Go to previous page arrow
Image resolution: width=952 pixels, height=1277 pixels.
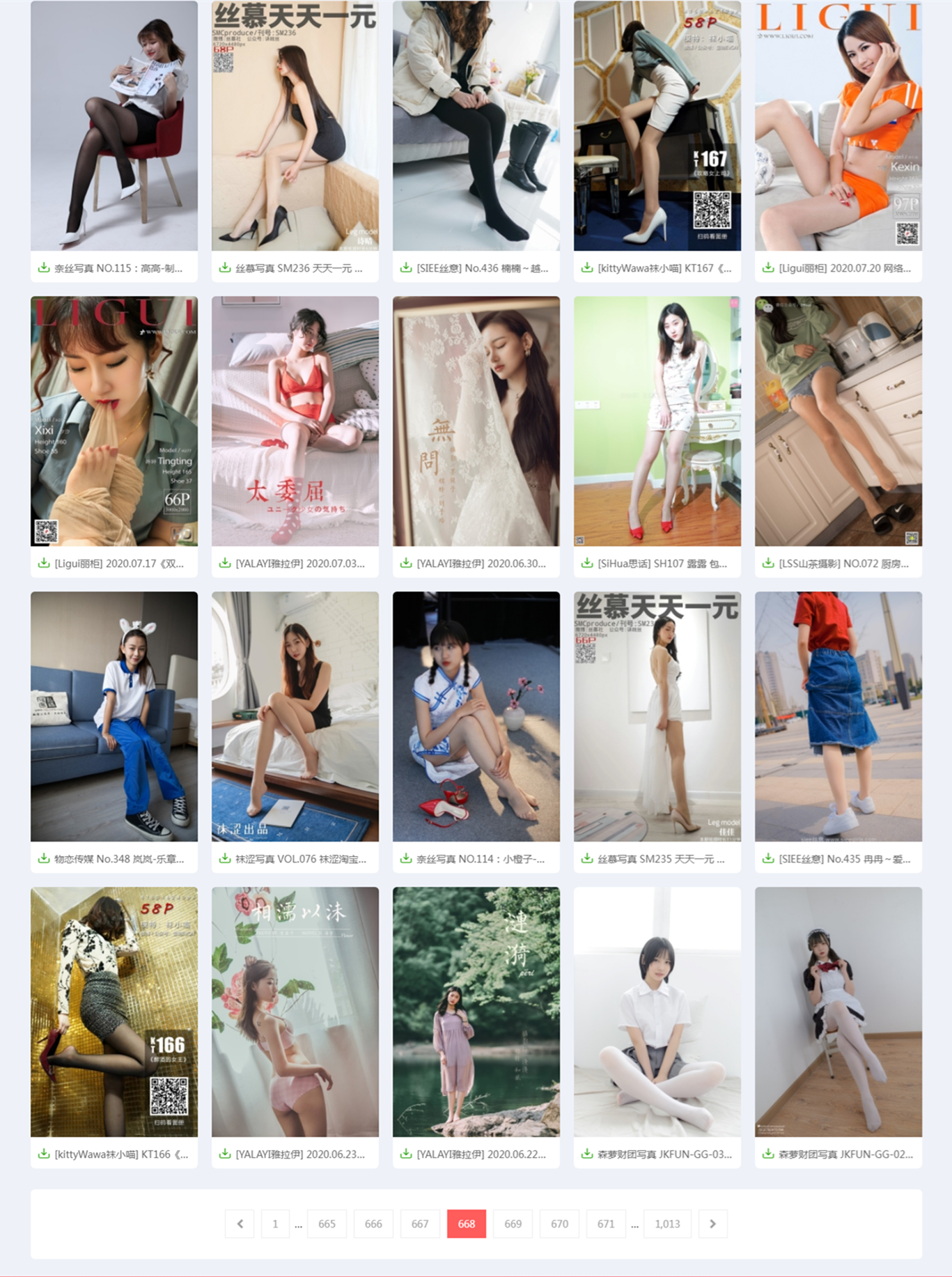[240, 1223]
